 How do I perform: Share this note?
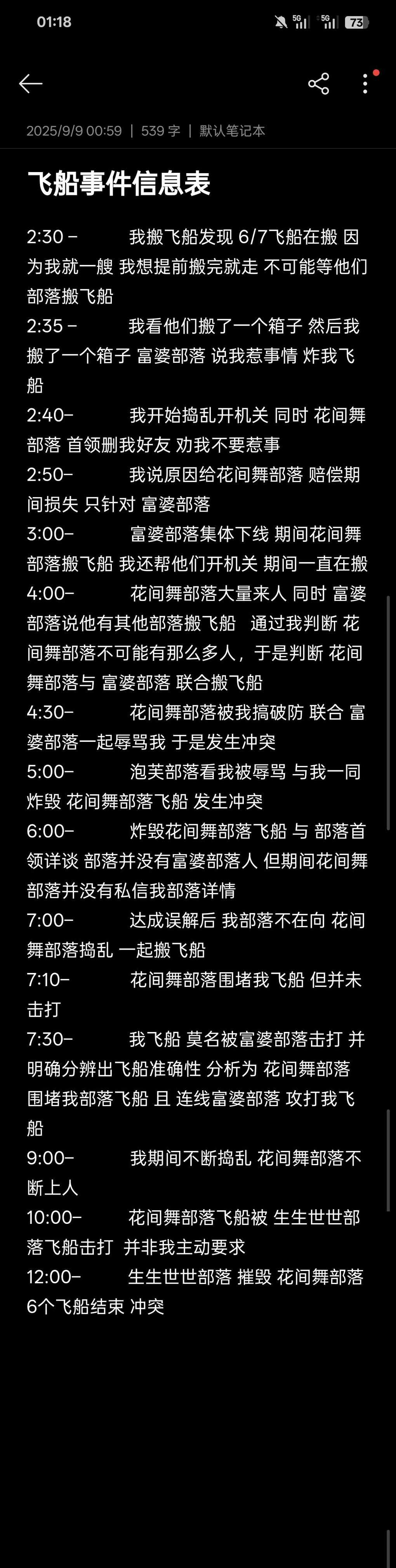coord(318,84)
